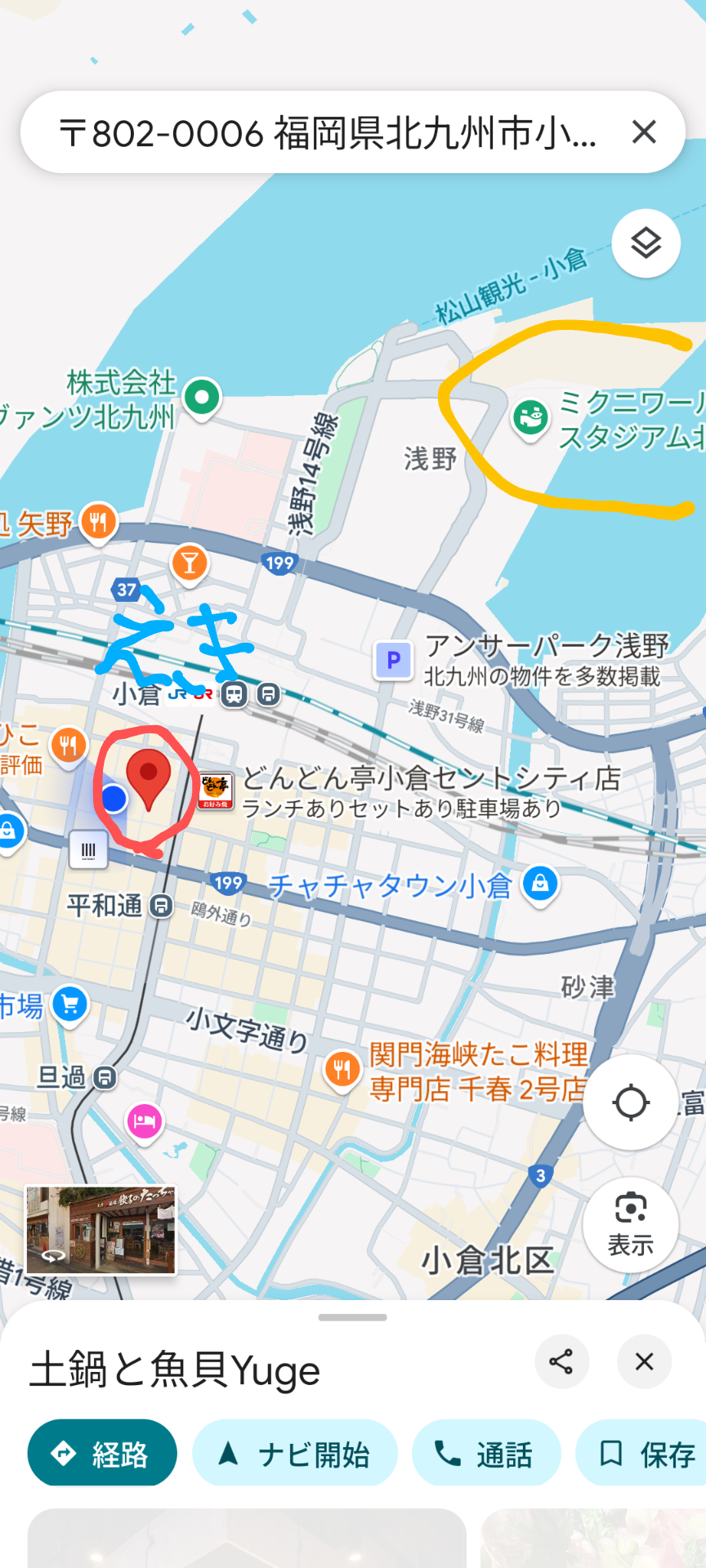
Task: Call the restaurant via 通話
Action: [x=485, y=1454]
